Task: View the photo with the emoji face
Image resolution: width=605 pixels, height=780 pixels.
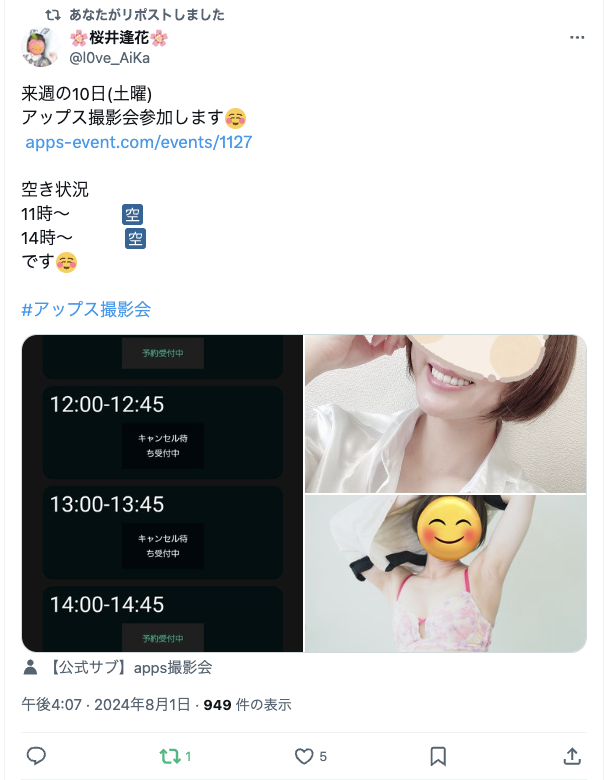Action: [445, 574]
